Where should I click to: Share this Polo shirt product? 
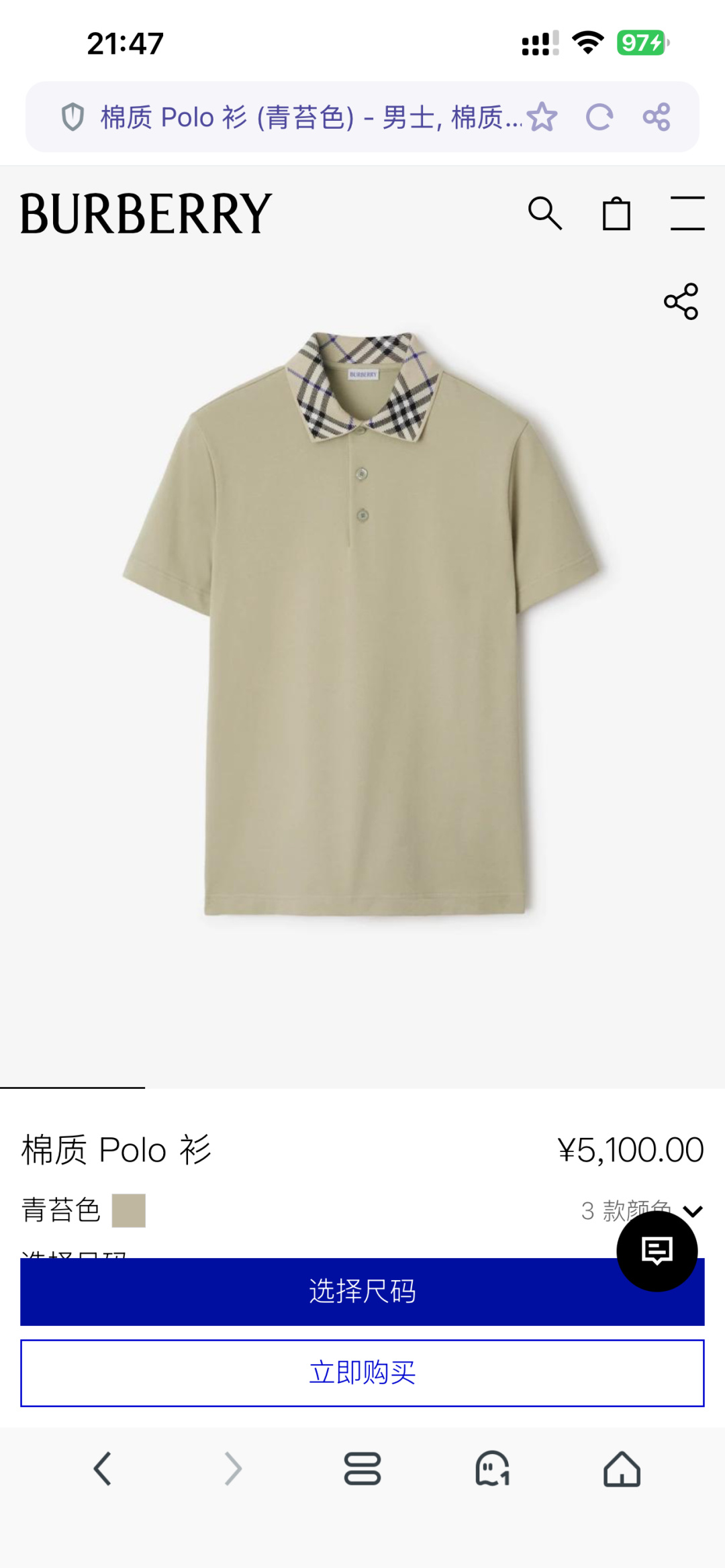[681, 301]
